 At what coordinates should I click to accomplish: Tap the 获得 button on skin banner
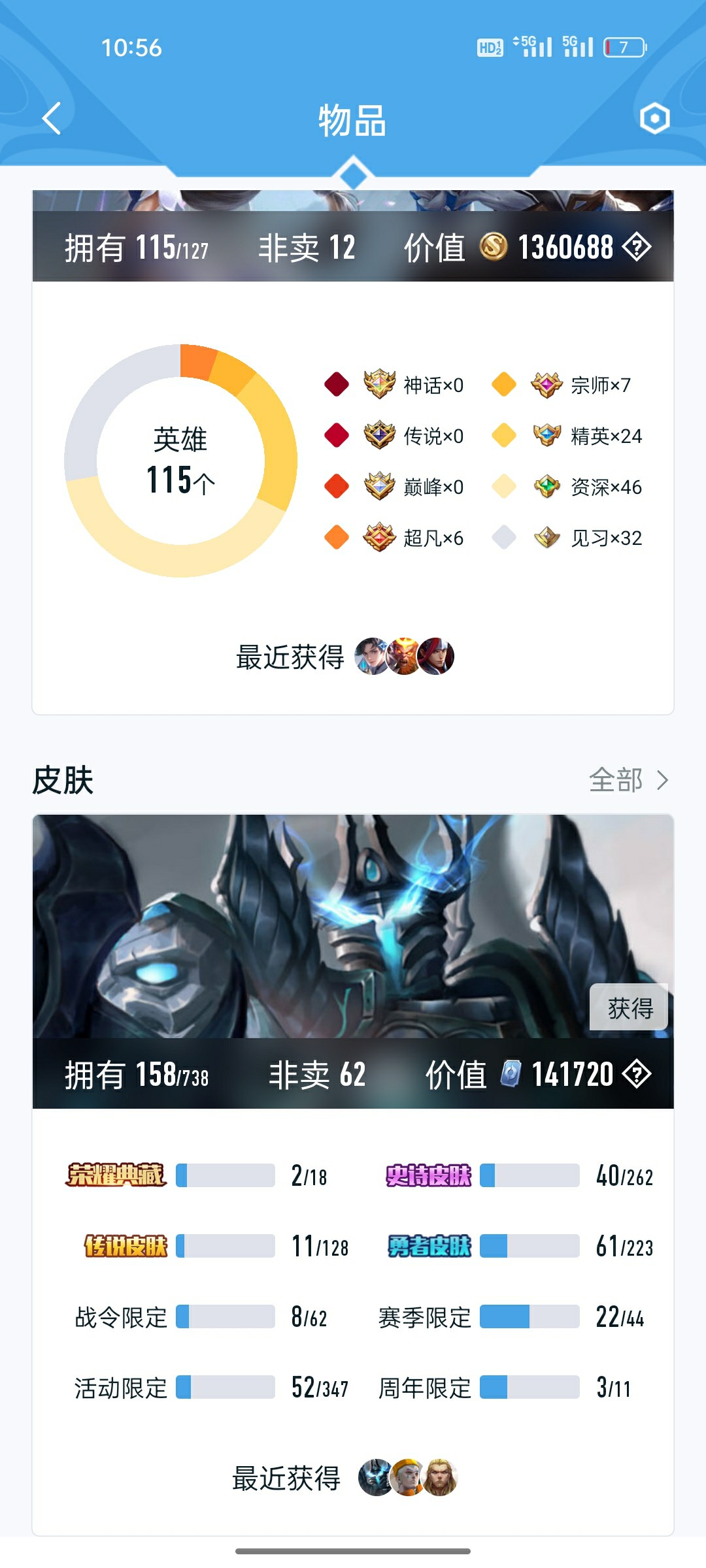[629, 1007]
